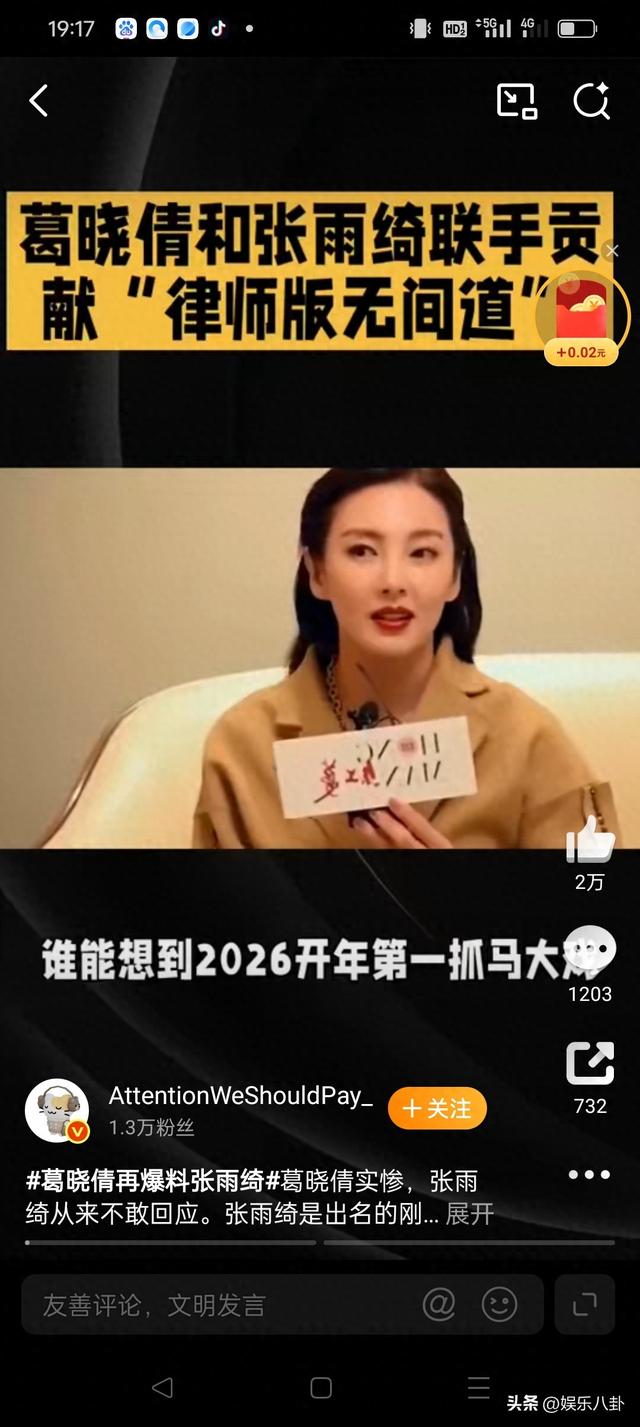Image resolution: width=640 pixels, height=1427 pixels.
Task: Dismiss the red packet reward widget
Action: pos(612,251)
